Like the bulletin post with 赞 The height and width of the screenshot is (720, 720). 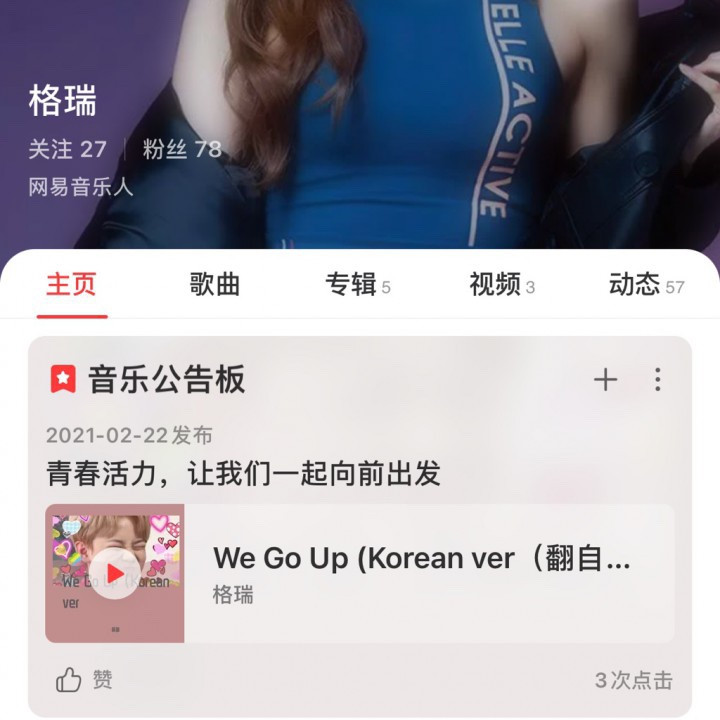tap(84, 680)
